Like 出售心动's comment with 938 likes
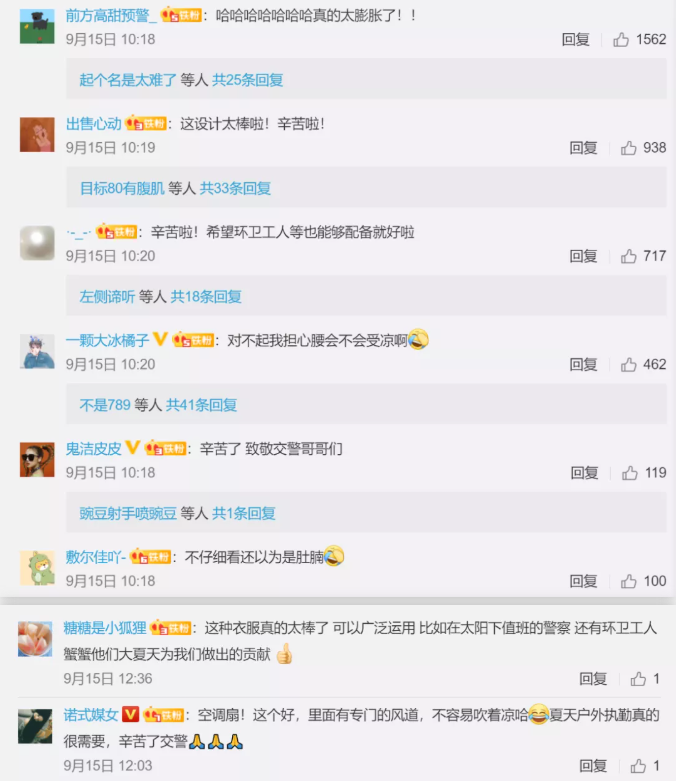This screenshot has width=679, height=781. click(629, 147)
